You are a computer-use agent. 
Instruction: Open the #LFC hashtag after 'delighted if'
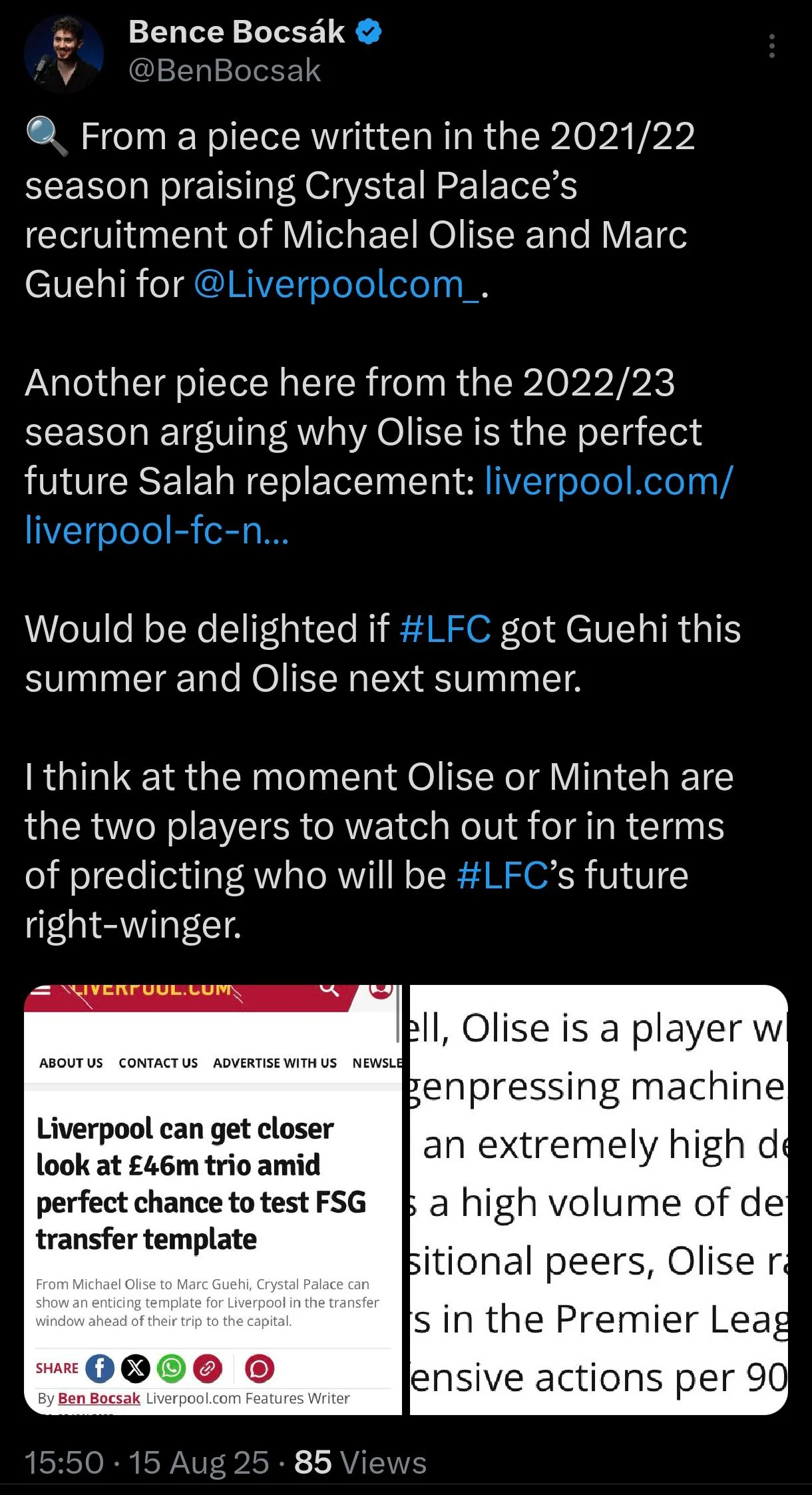pyautogui.click(x=445, y=629)
